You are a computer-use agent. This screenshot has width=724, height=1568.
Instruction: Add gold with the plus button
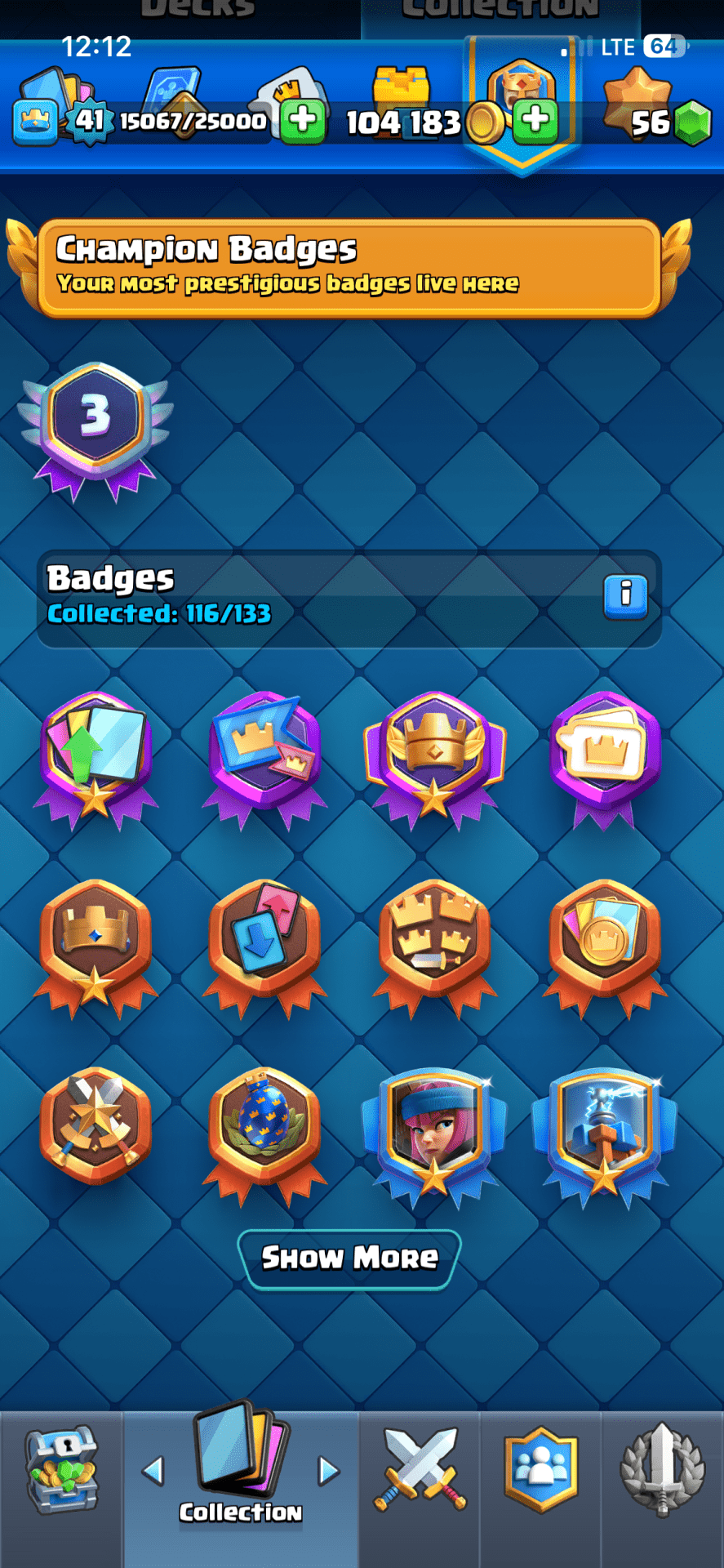coord(535,119)
